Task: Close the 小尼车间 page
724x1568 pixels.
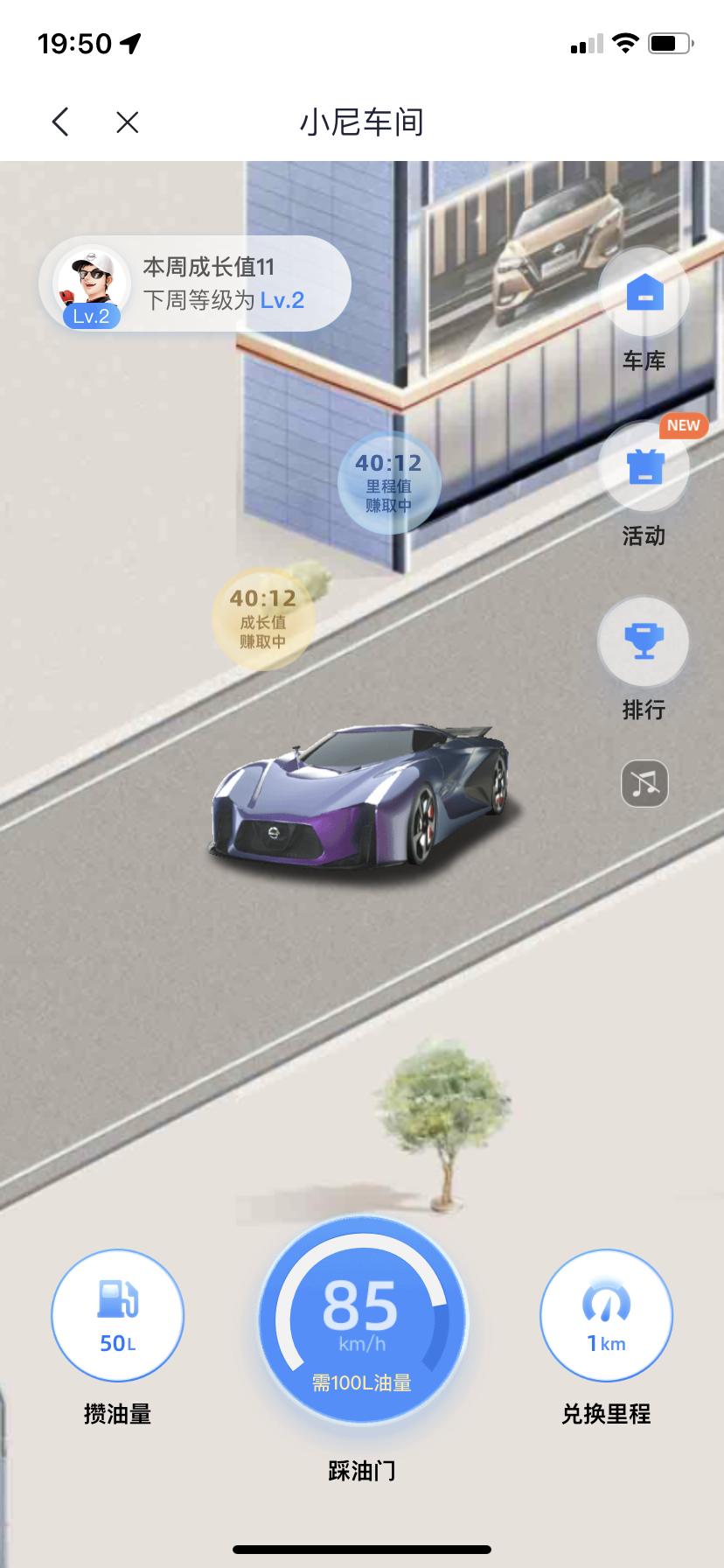Action: [x=128, y=122]
